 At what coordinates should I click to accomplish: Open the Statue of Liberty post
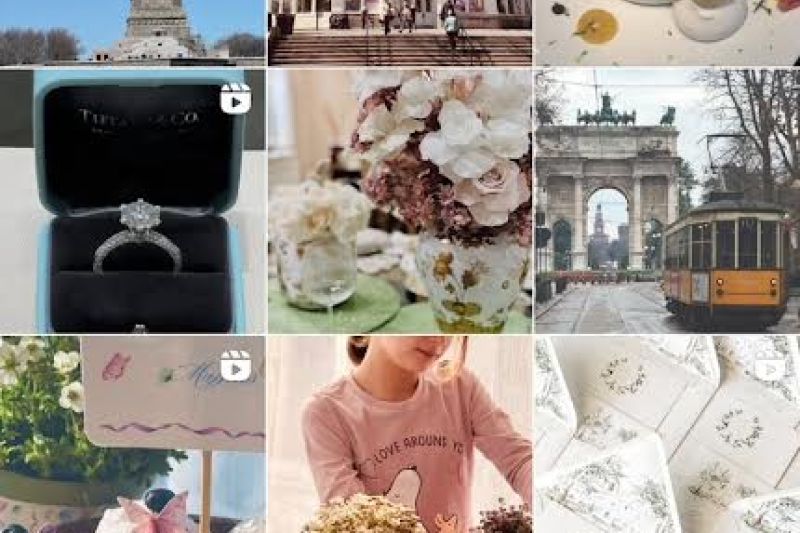click(x=132, y=32)
